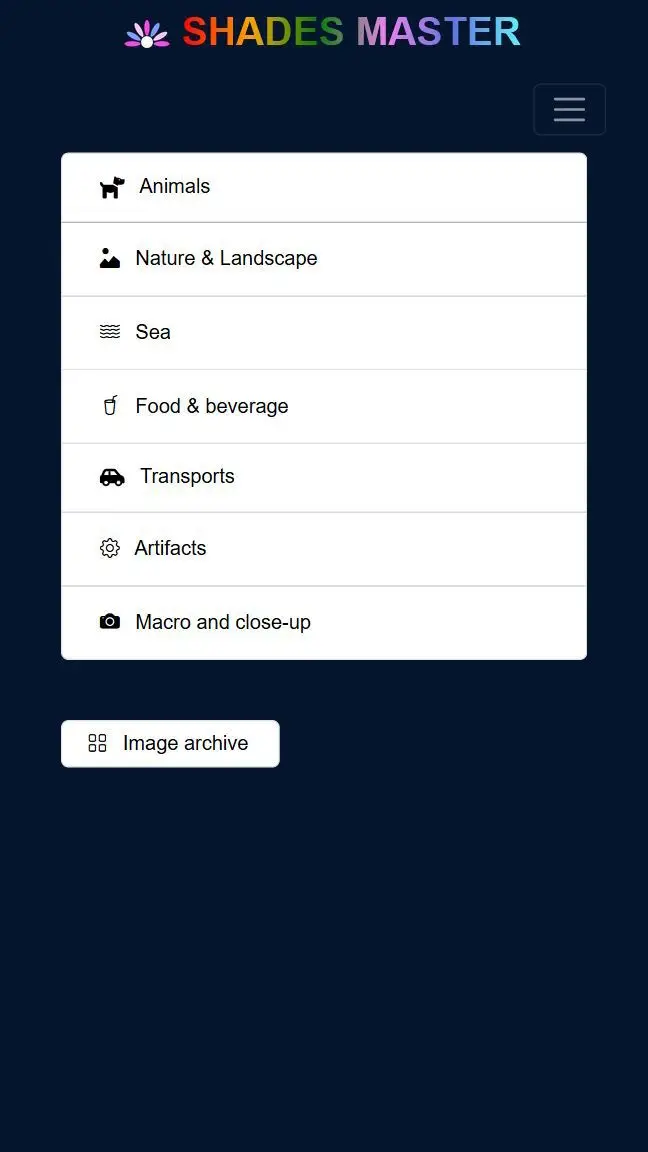The image size is (648, 1152).
Task: Toggle the hamburger navigation menu
Action: click(x=569, y=109)
